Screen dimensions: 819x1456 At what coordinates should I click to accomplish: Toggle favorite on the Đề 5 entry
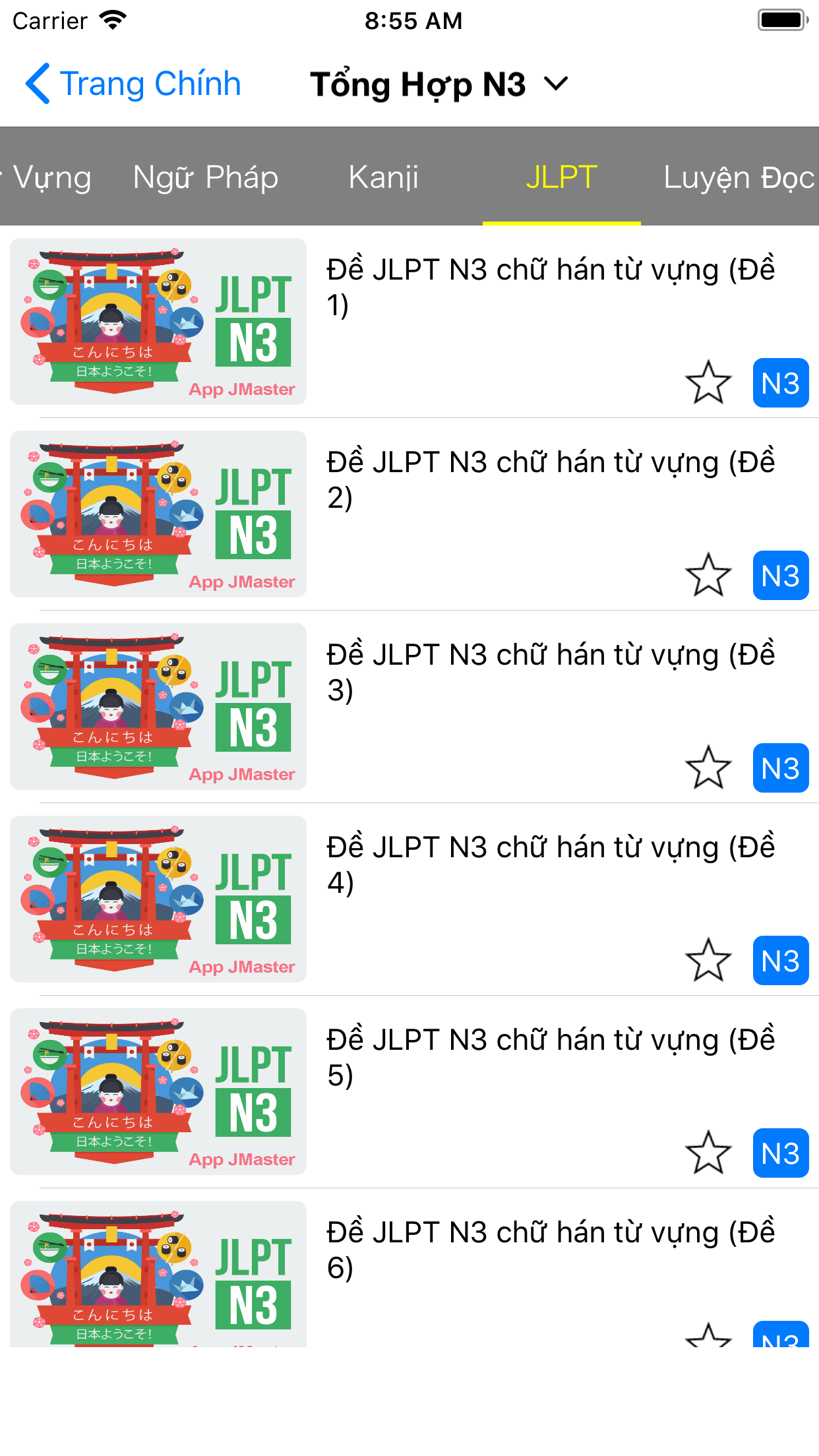coord(708,1153)
